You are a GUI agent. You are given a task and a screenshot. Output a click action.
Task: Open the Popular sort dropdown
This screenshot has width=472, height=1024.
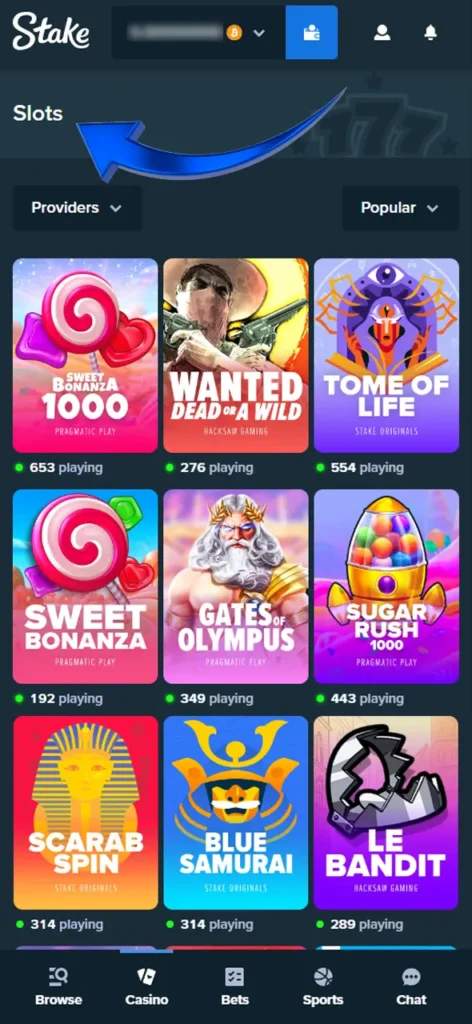[x=400, y=208]
